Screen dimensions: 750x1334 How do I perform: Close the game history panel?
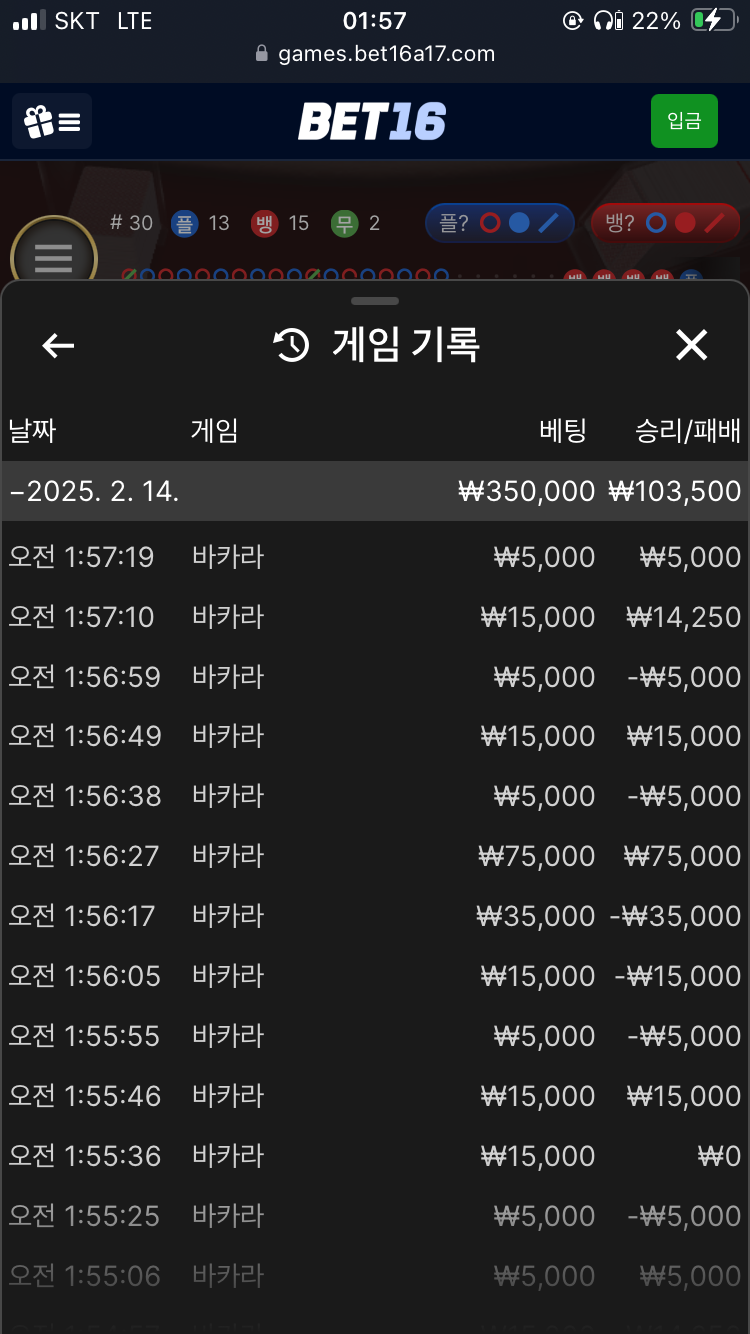tap(691, 345)
